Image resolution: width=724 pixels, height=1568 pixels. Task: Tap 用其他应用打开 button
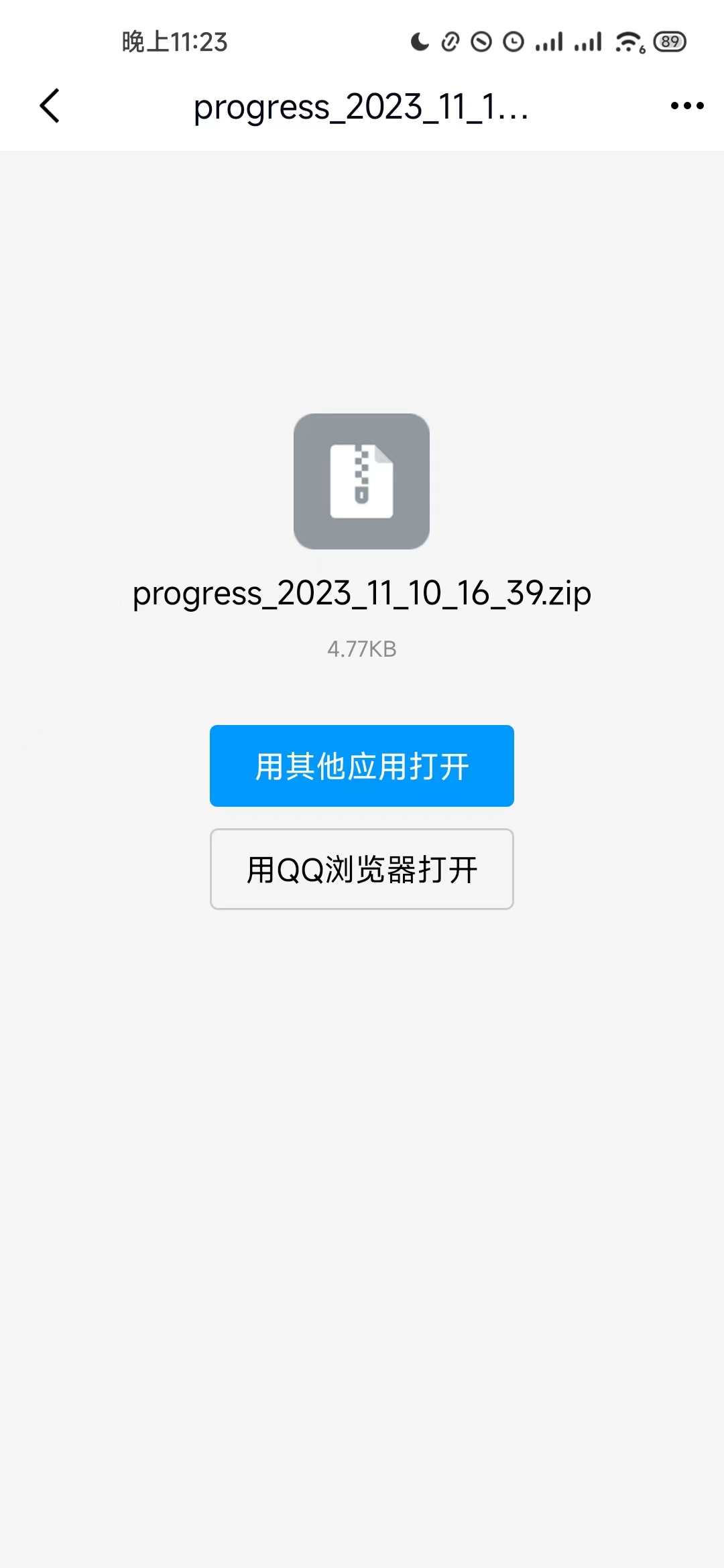coord(362,766)
